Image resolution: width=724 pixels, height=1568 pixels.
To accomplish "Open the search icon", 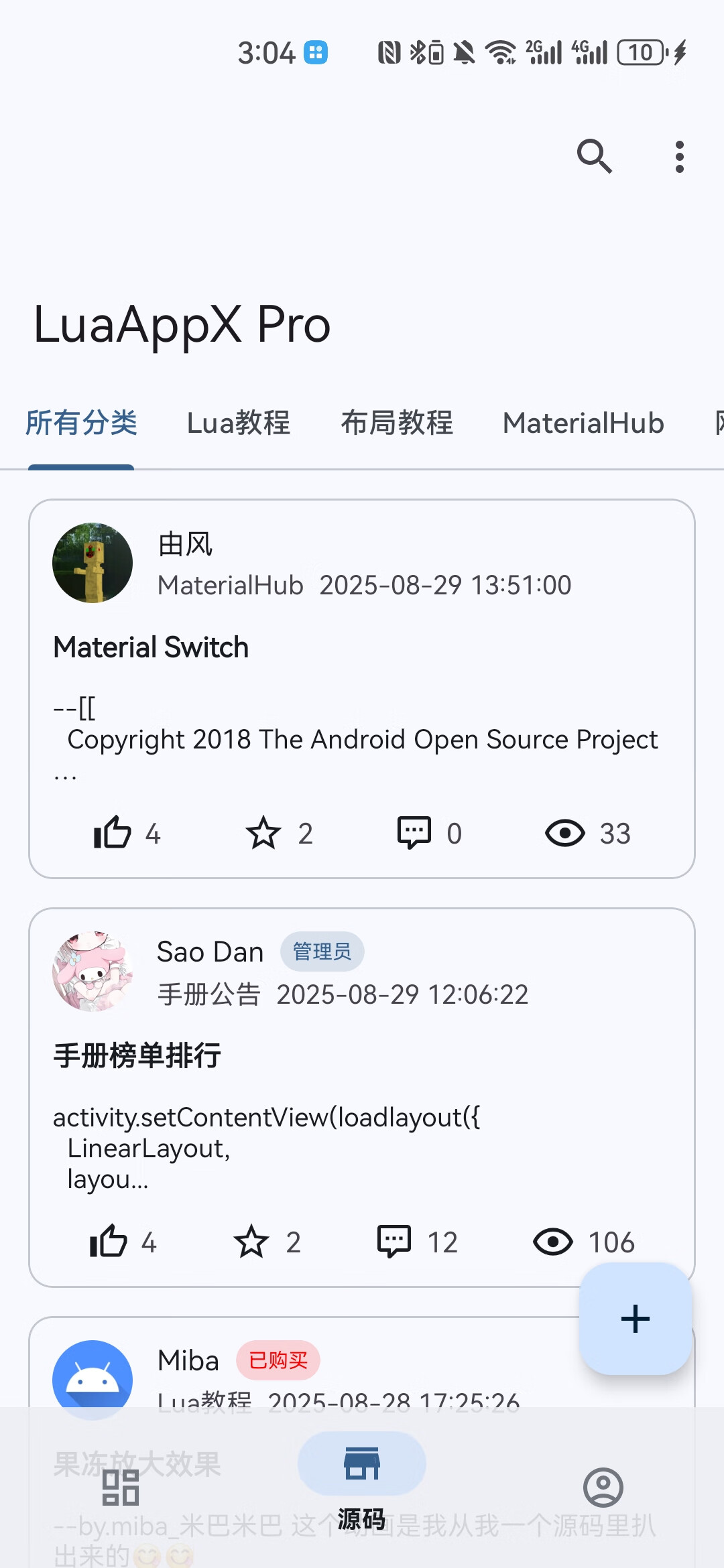I will [x=594, y=156].
